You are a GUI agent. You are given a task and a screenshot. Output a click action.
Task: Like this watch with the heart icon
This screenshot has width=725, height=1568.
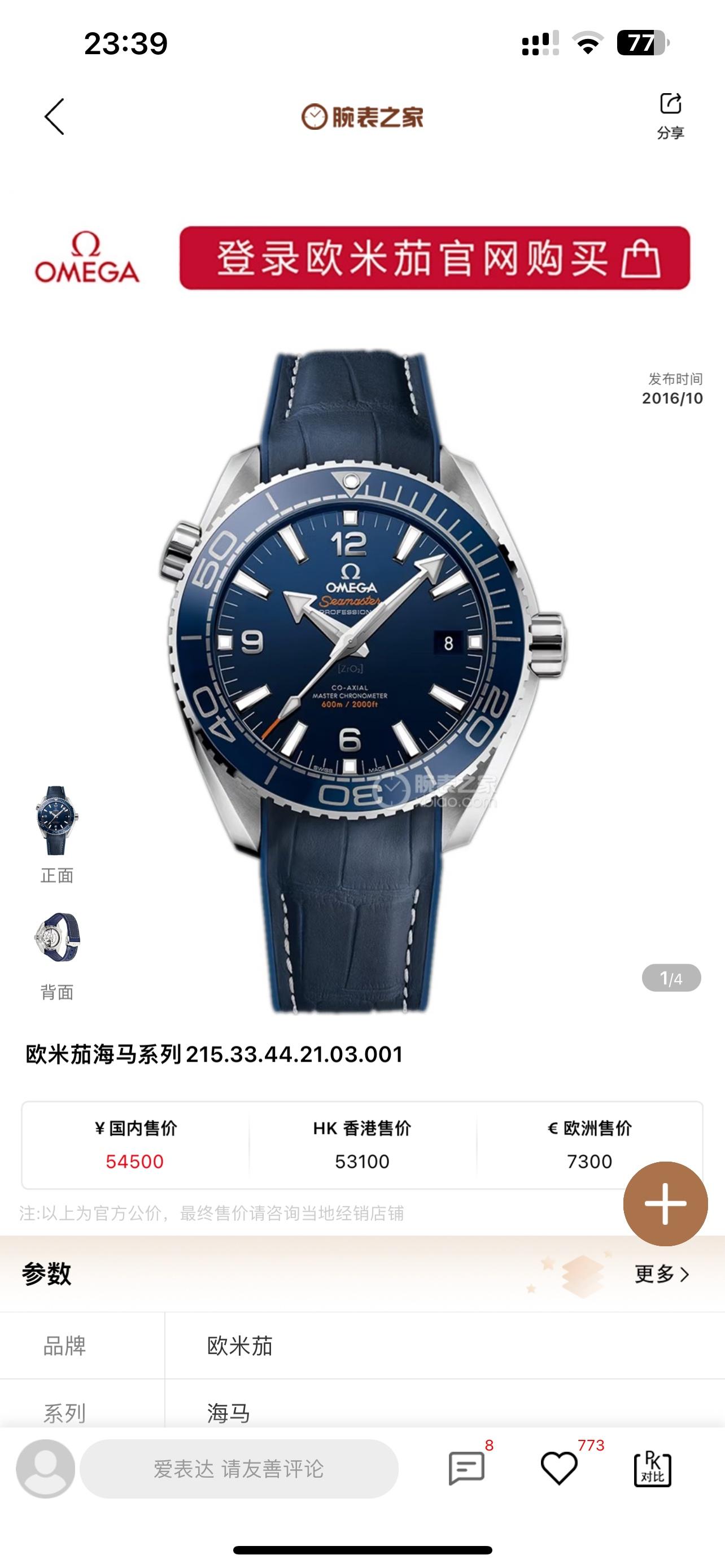point(559,1468)
